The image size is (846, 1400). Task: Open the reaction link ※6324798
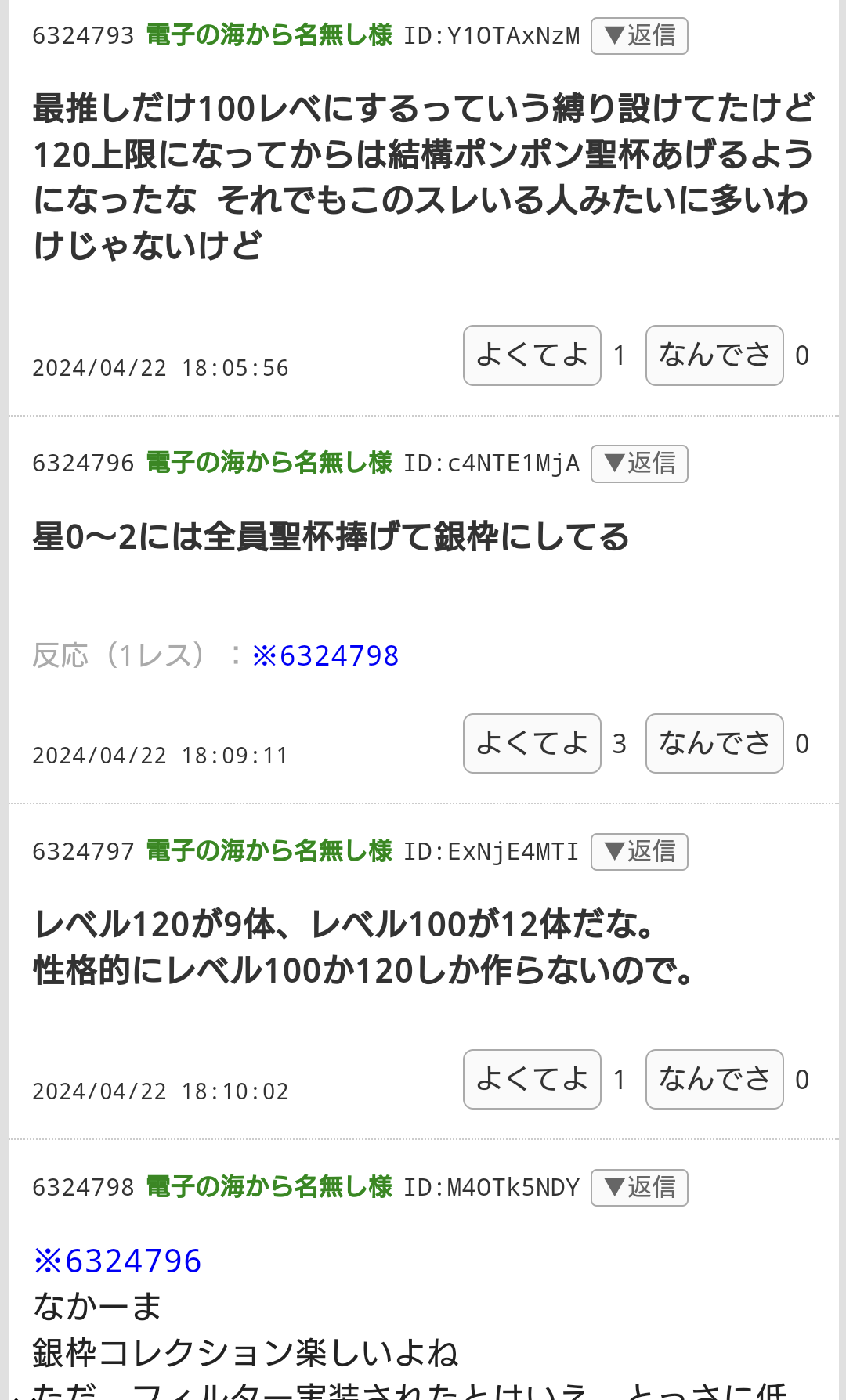point(325,656)
